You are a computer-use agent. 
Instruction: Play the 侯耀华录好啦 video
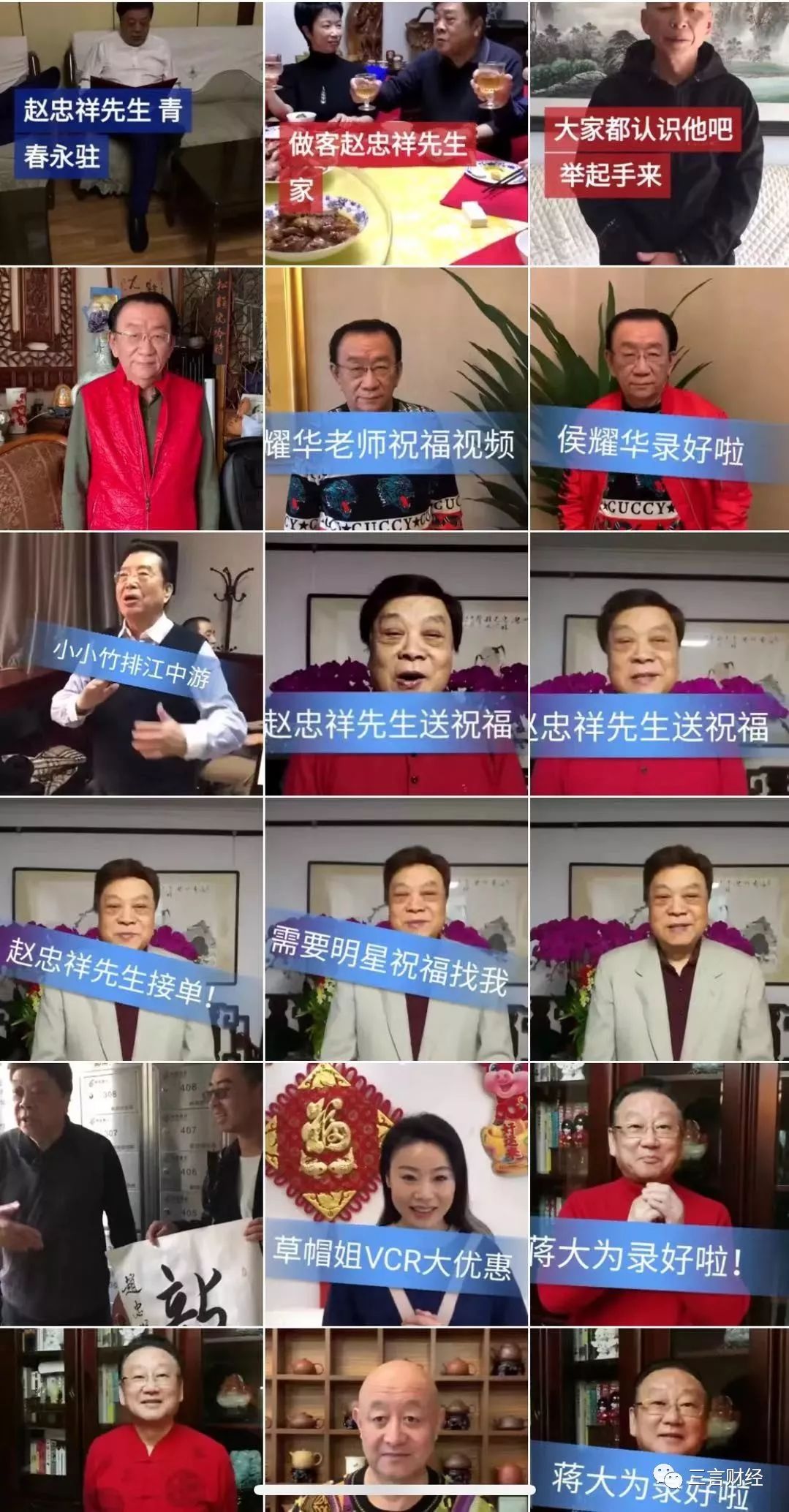point(660,398)
